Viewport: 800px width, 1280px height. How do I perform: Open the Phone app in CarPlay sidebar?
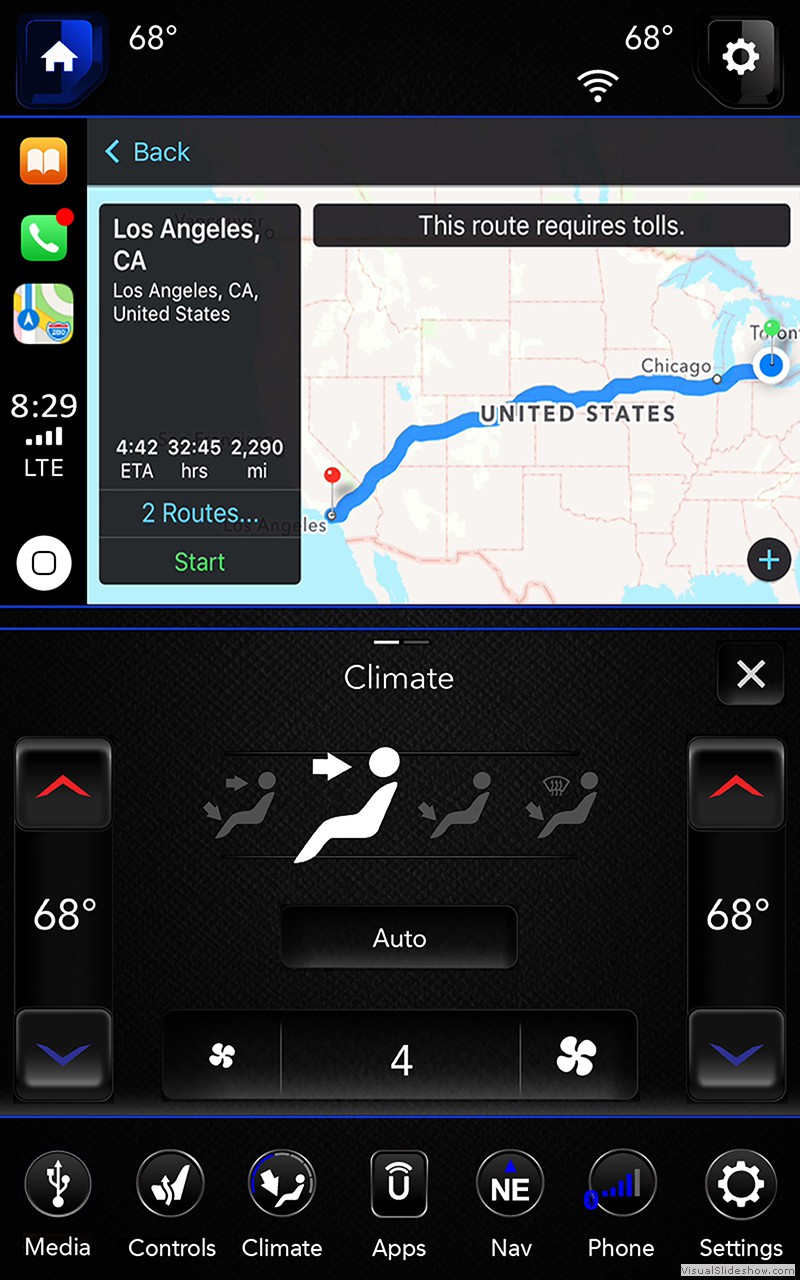43,238
